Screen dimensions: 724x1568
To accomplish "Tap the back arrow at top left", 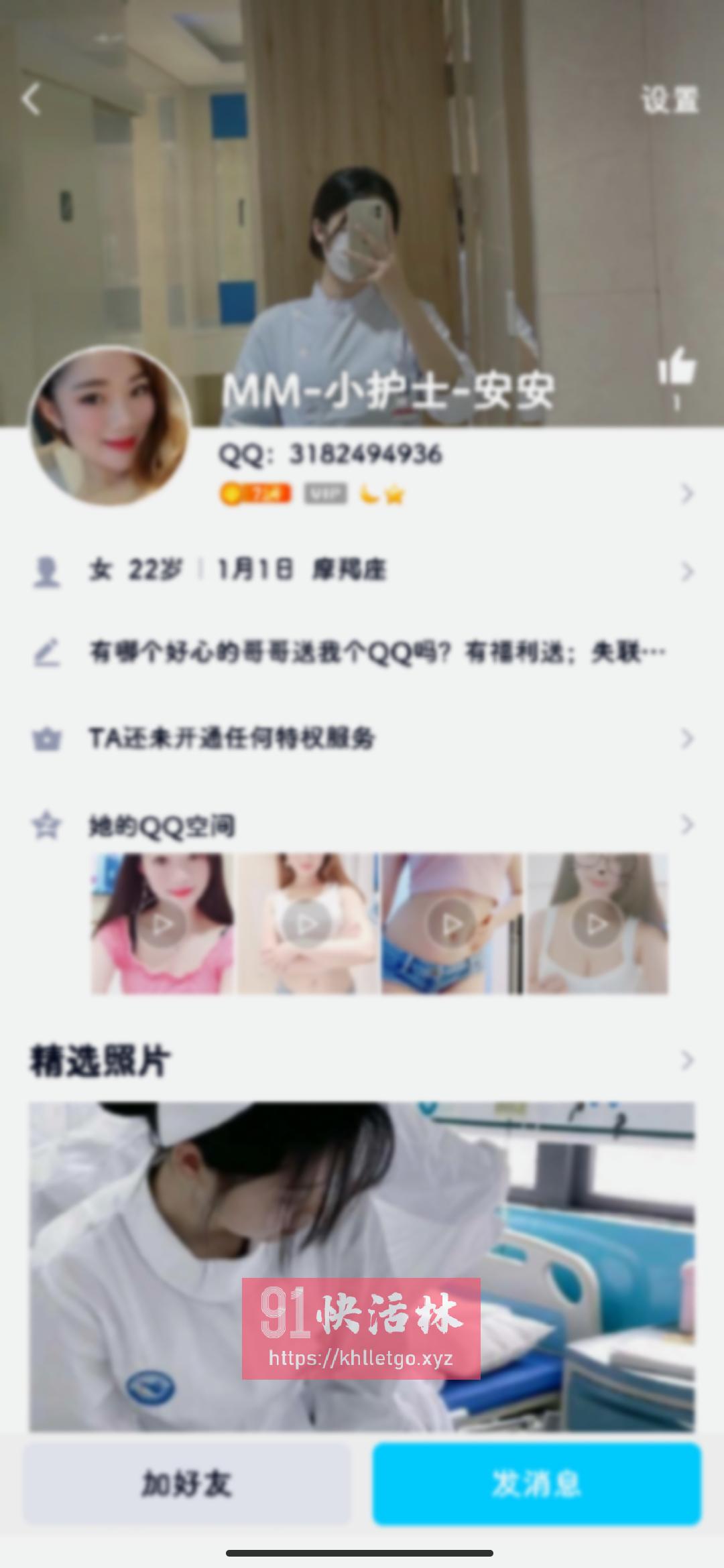I will coord(32,98).
